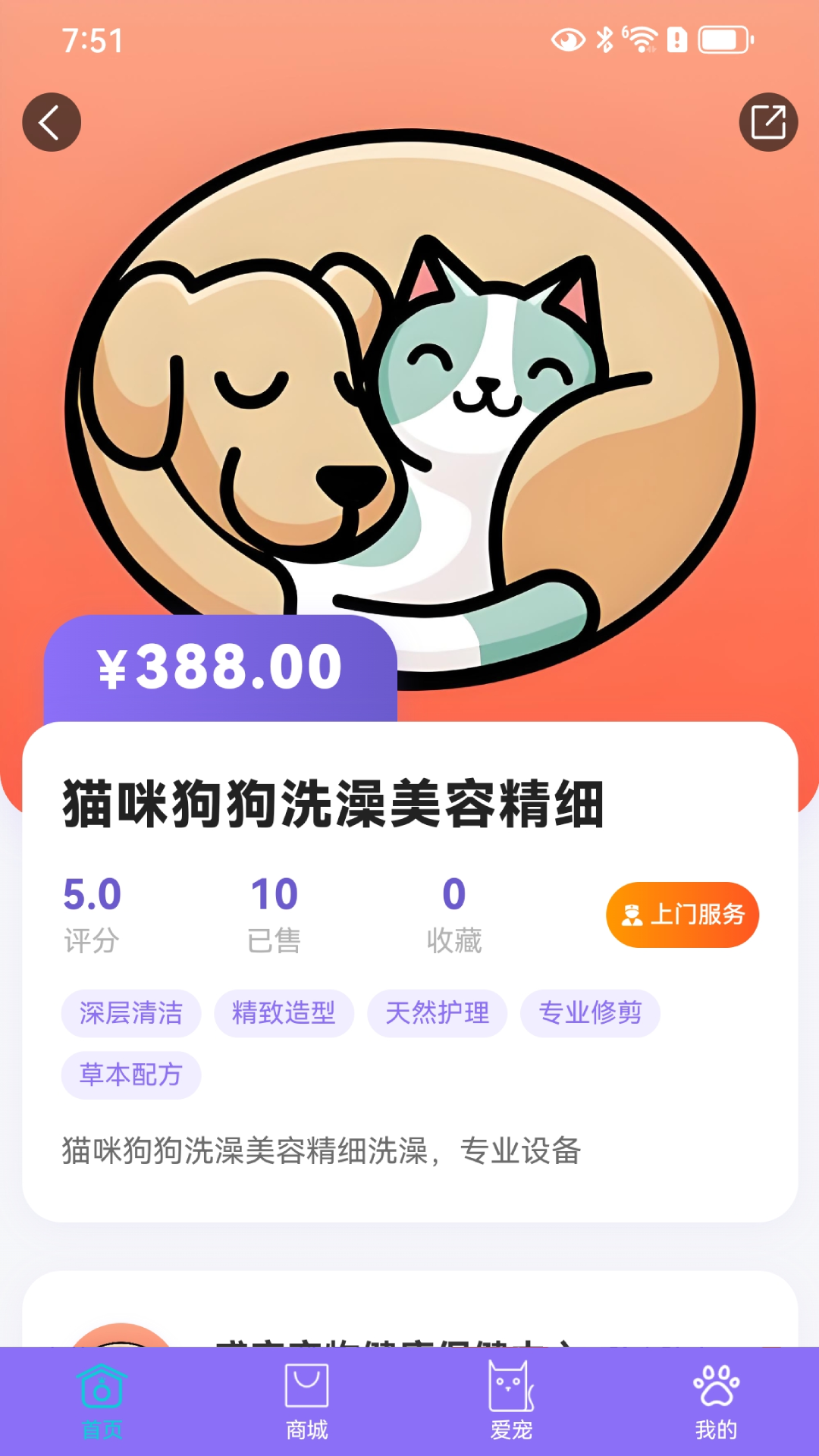
Task: Open the share icon at top right
Action: coord(768,120)
